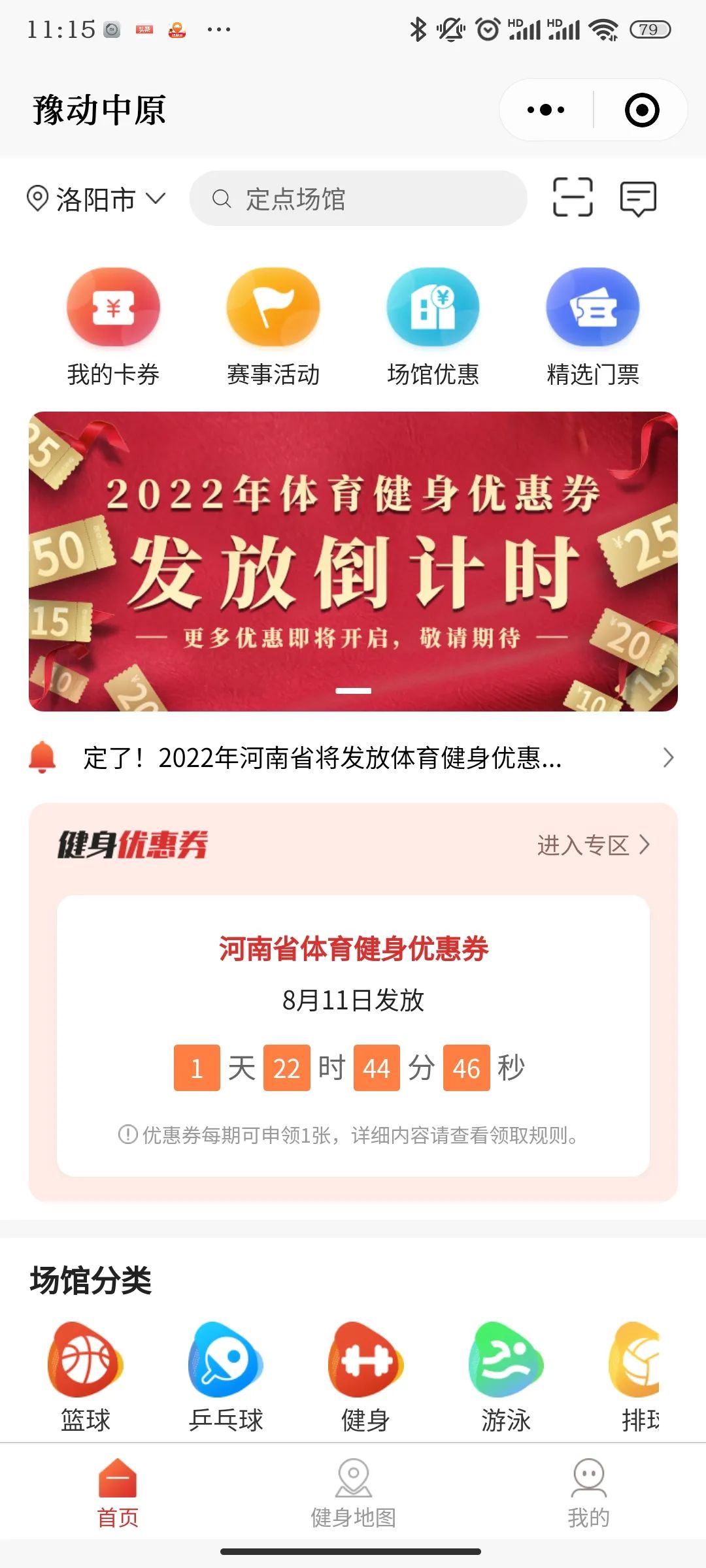
Task: Read the 定了！2022年河南省 announcement
Action: click(x=353, y=758)
